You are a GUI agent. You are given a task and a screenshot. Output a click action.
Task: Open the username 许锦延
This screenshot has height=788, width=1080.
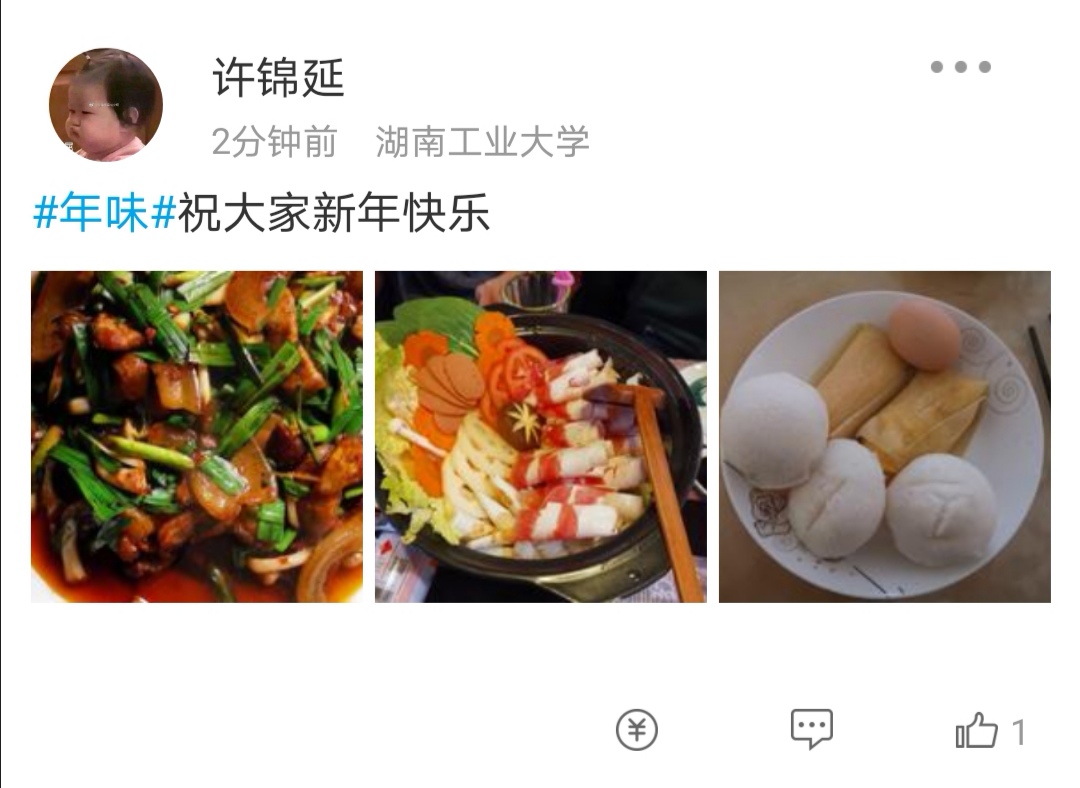279,77
